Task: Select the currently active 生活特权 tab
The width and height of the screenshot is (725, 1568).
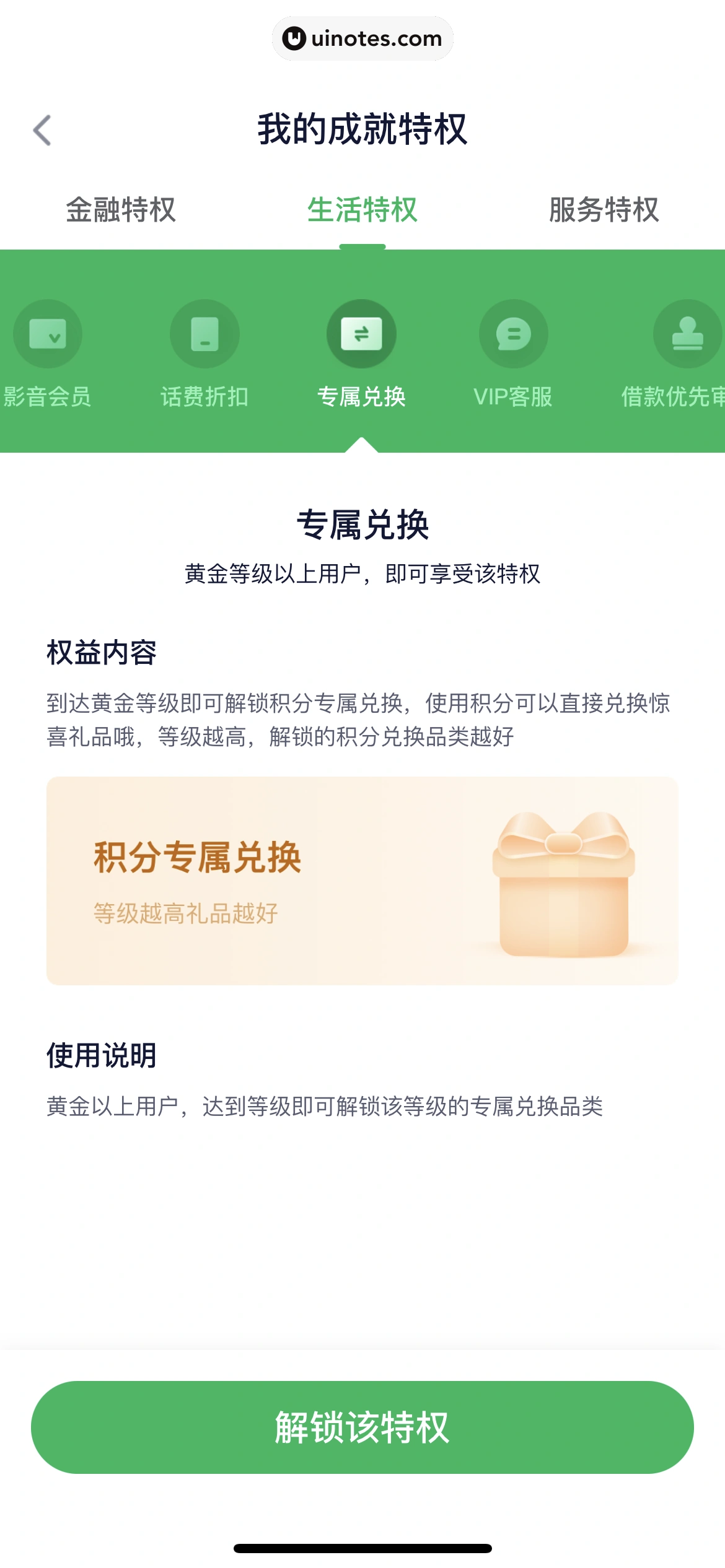Action: 362,211
